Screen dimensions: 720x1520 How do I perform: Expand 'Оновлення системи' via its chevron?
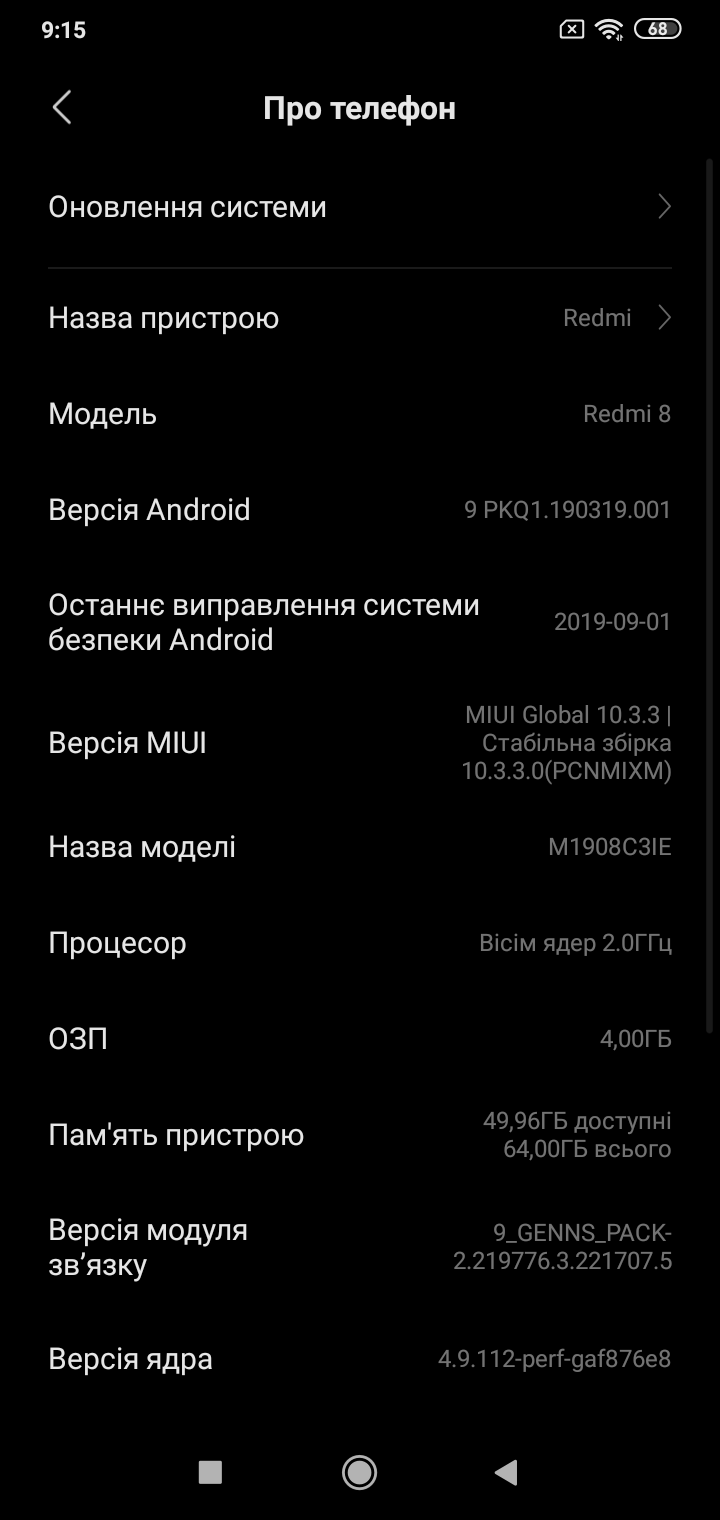[x=663, y=207]
